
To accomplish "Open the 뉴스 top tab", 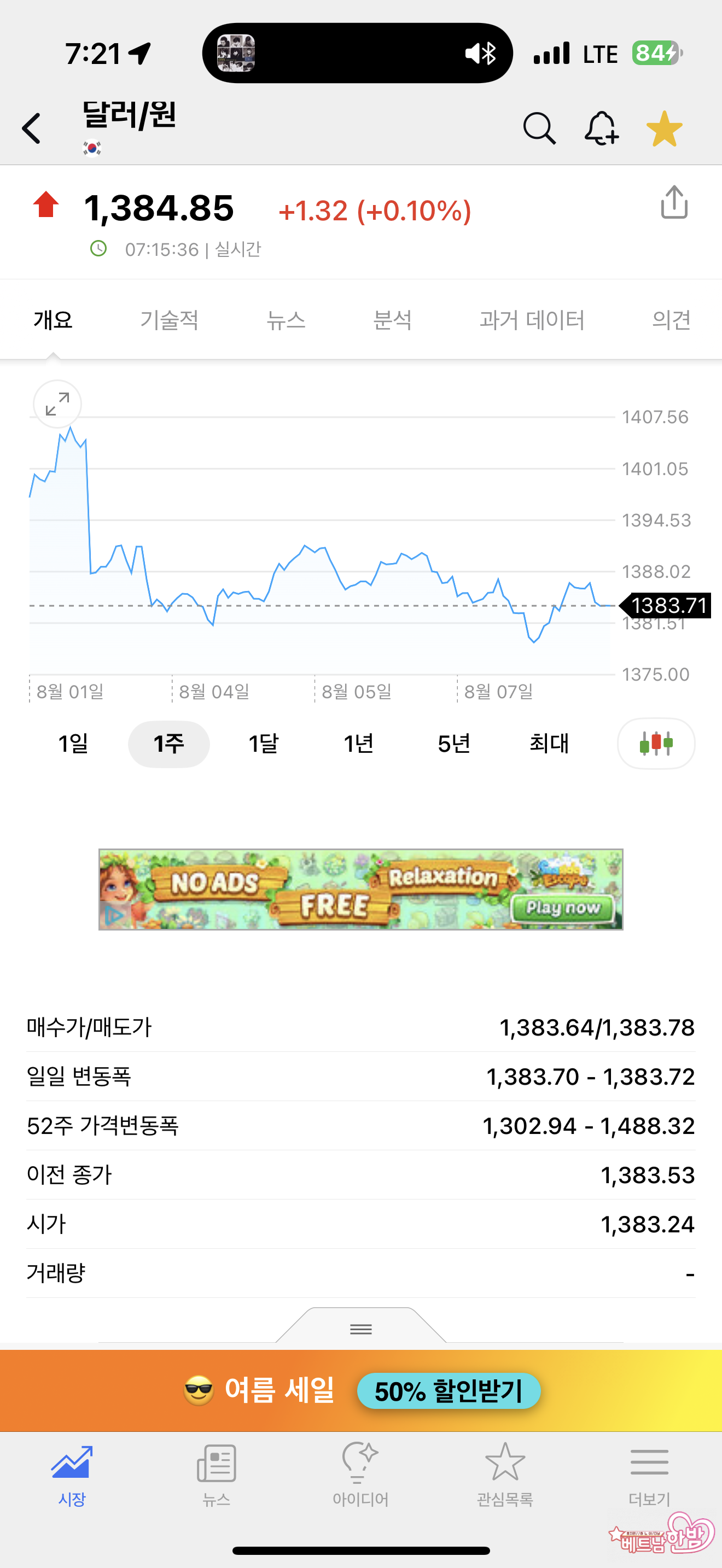I will click(286, 320).
